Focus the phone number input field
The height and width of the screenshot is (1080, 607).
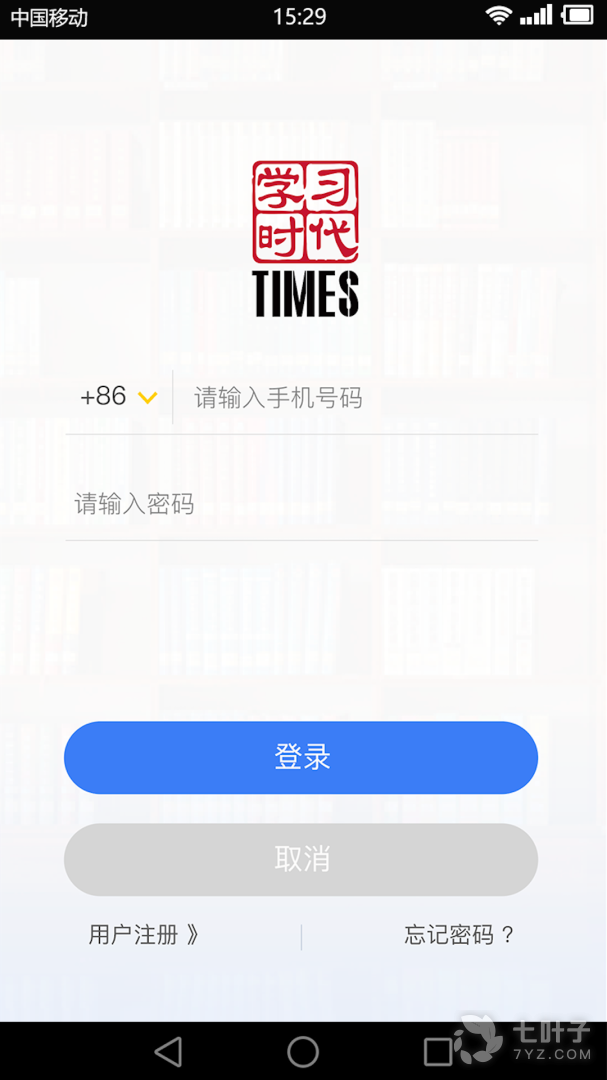click(x=355, y=398)
